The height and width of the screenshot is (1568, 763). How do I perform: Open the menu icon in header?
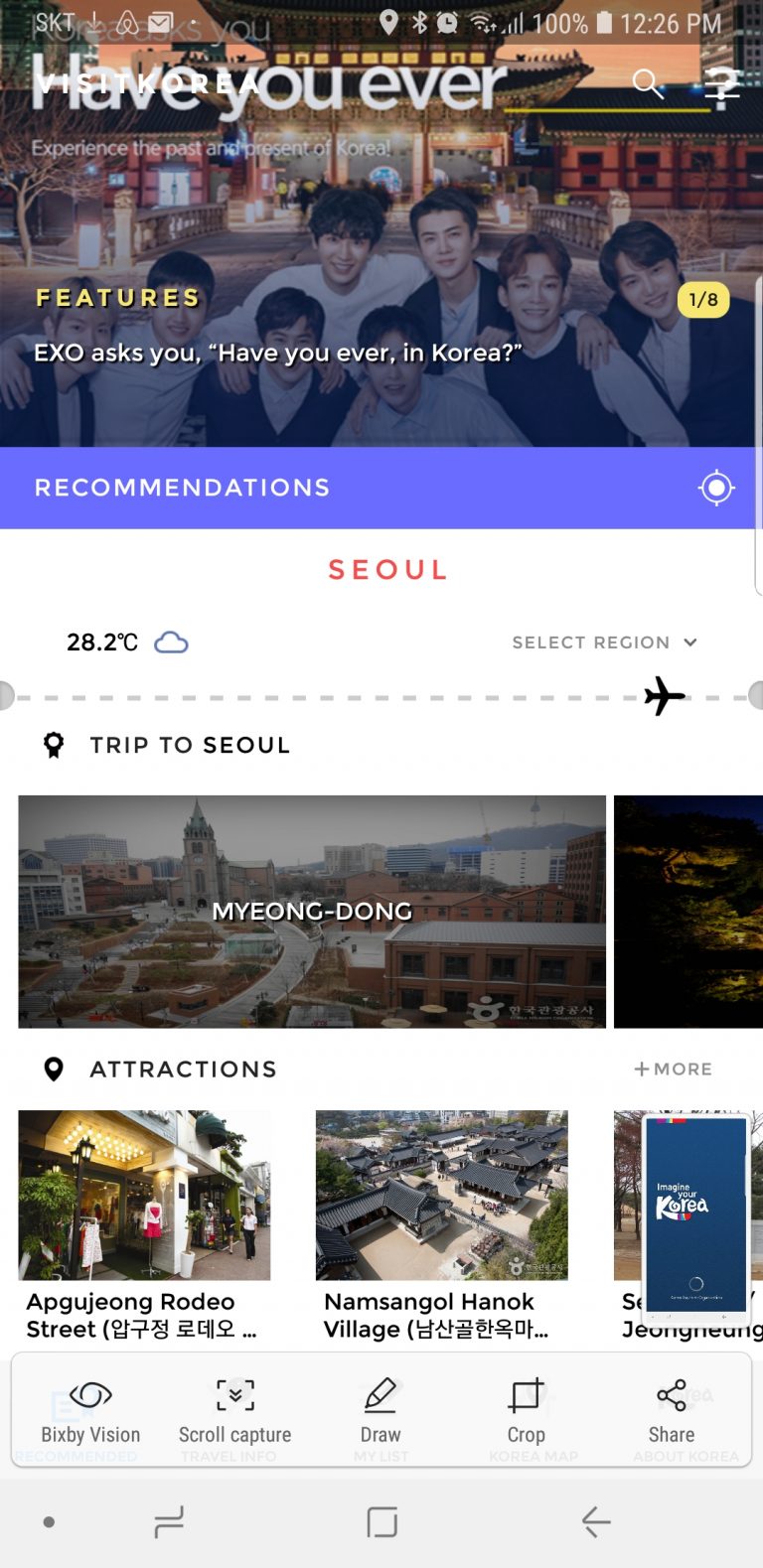(x=722, y=85)
